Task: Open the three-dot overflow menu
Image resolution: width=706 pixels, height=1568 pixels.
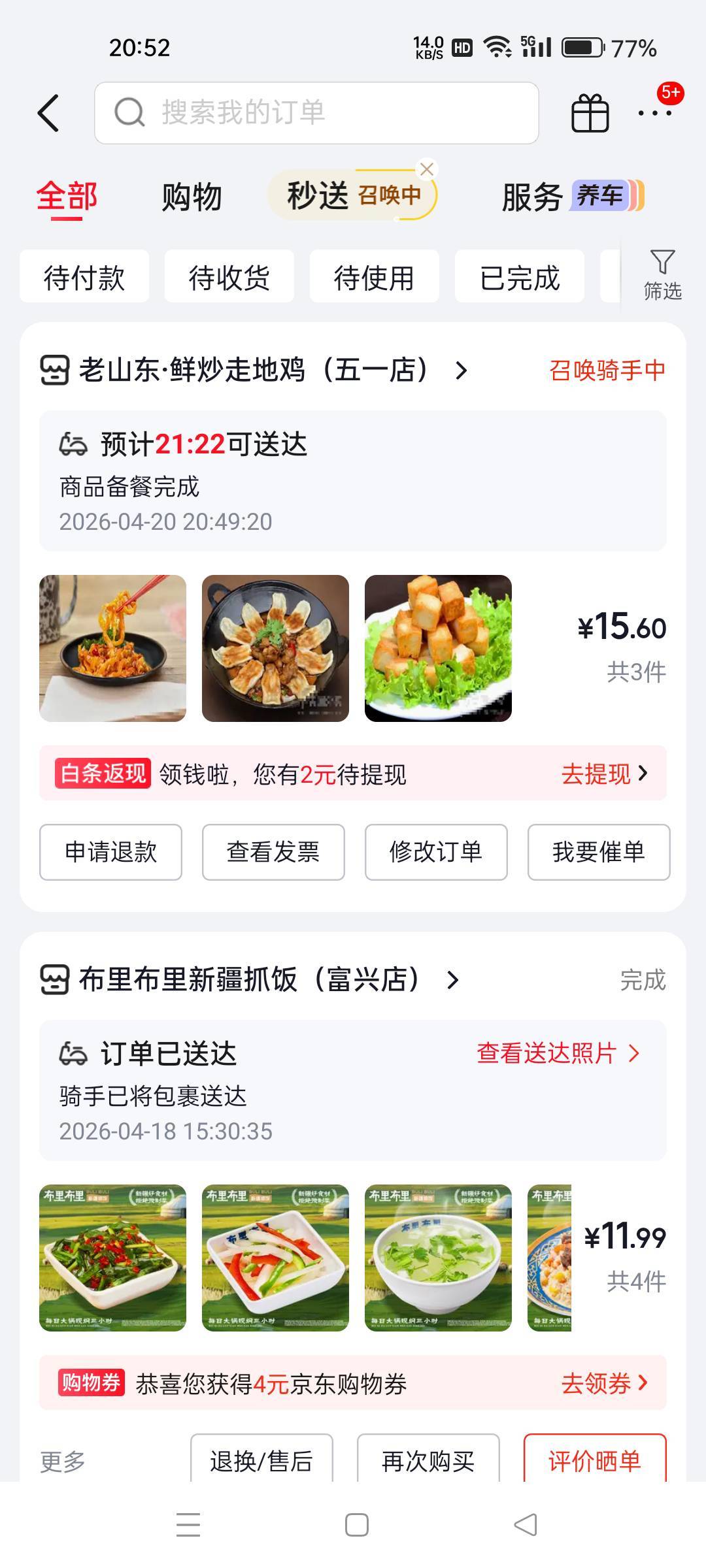Action: [654, 113]
